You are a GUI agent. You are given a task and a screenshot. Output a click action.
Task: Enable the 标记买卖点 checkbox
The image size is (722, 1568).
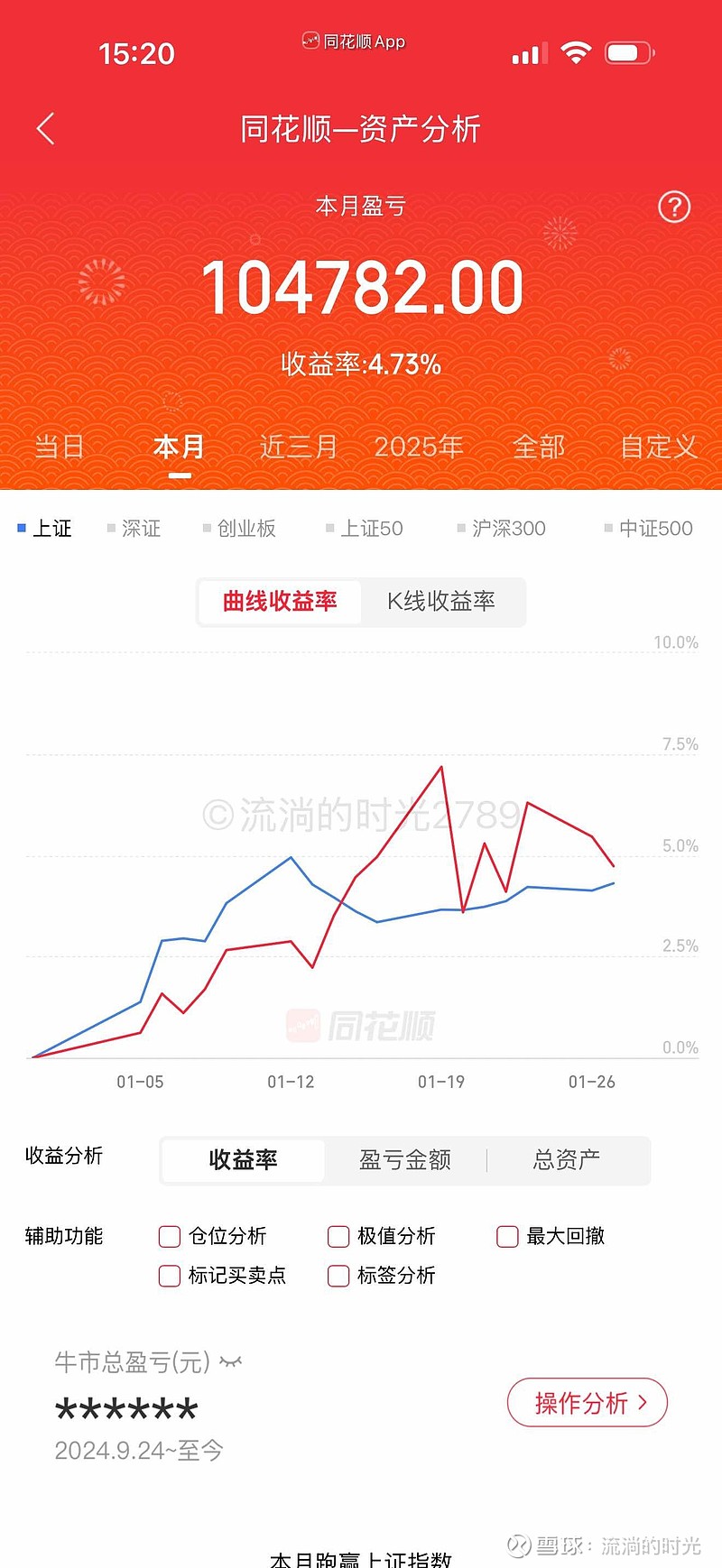point(169,1276)
